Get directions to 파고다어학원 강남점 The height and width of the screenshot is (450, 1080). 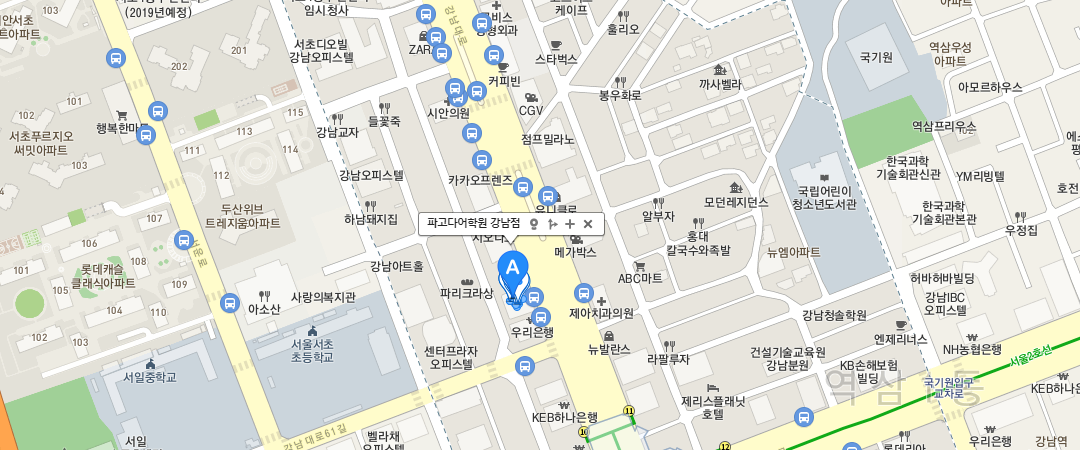[552, 224]
